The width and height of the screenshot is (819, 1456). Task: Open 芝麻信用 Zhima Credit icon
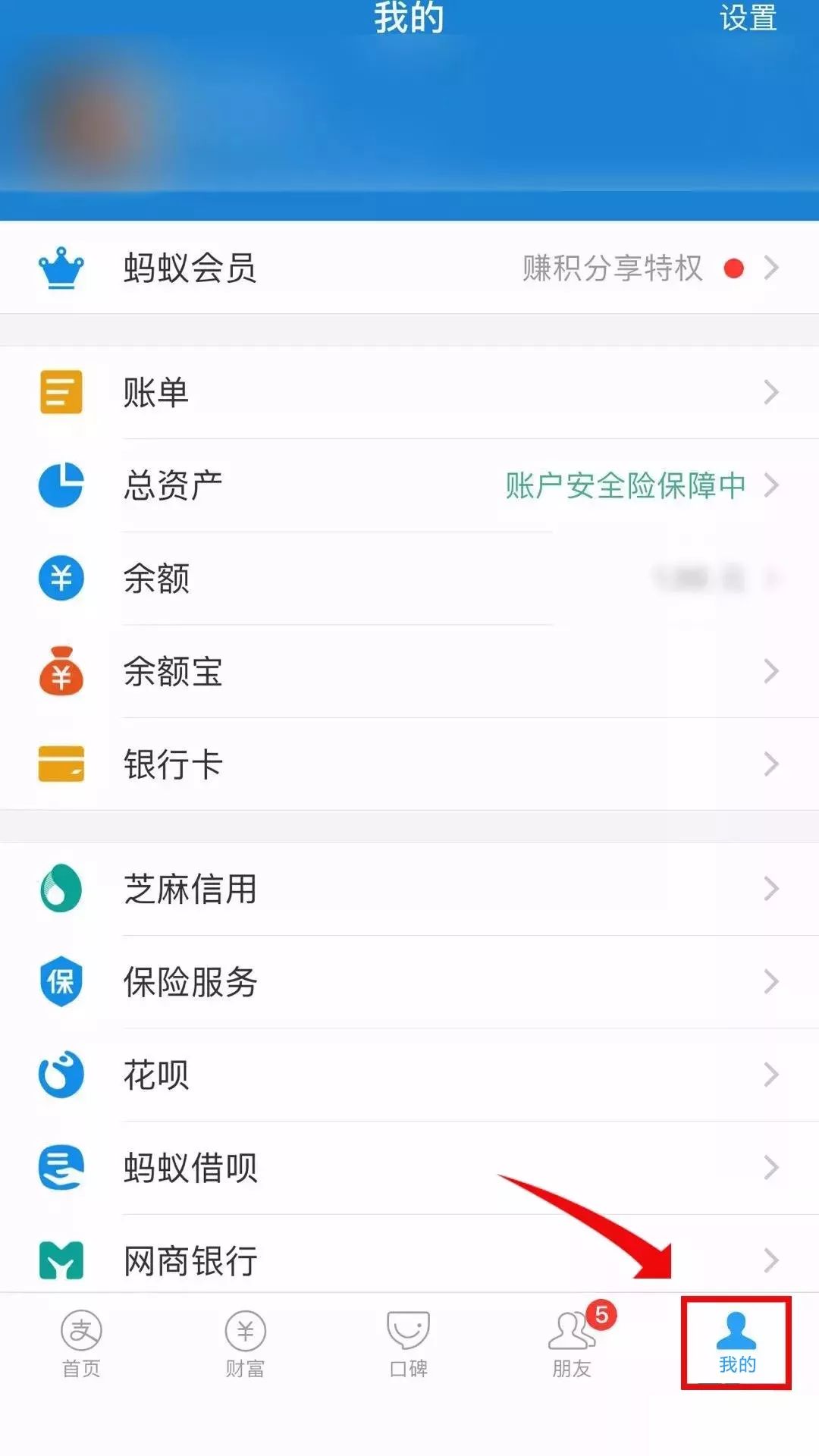pyautogui.click(x=61, y=889)
